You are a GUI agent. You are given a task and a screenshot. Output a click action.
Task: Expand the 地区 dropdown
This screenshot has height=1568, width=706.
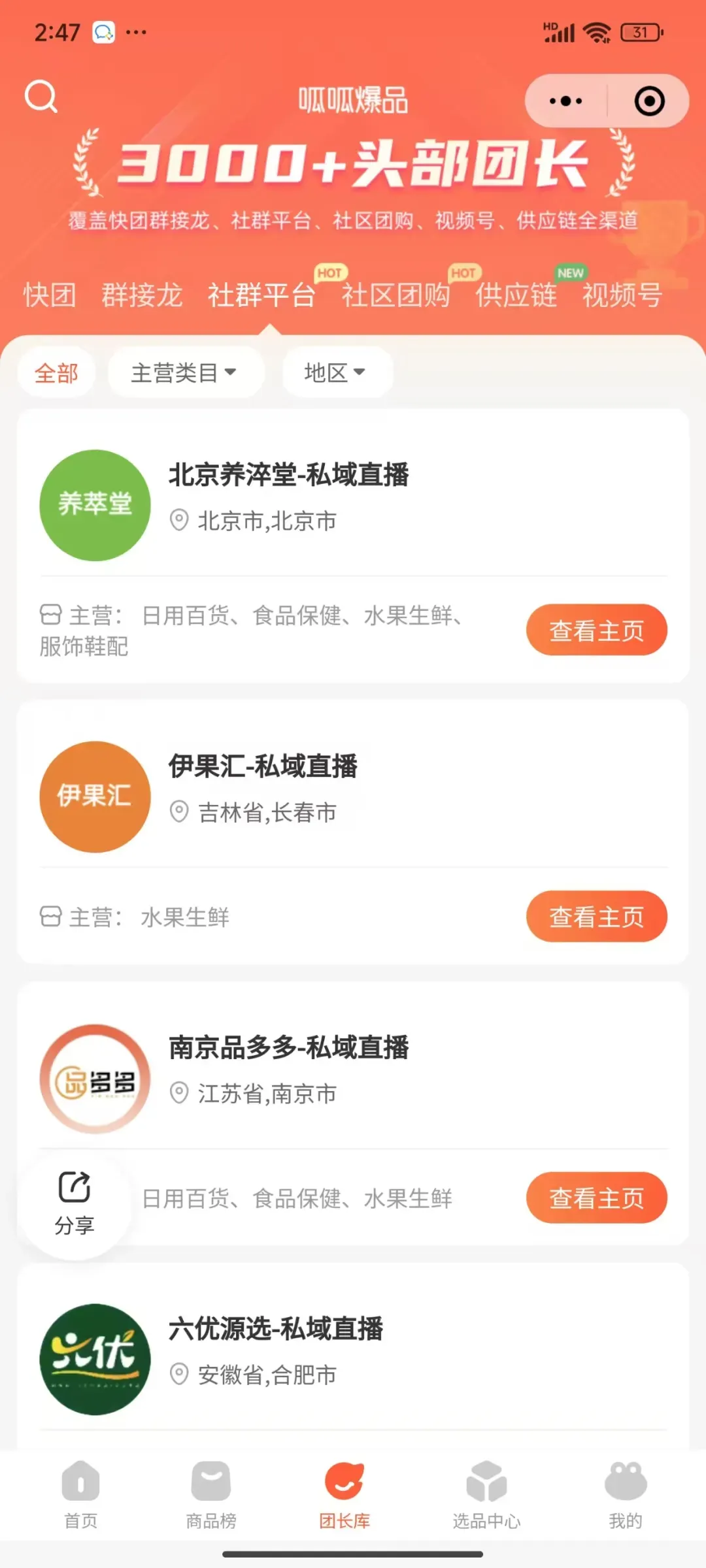336,372
